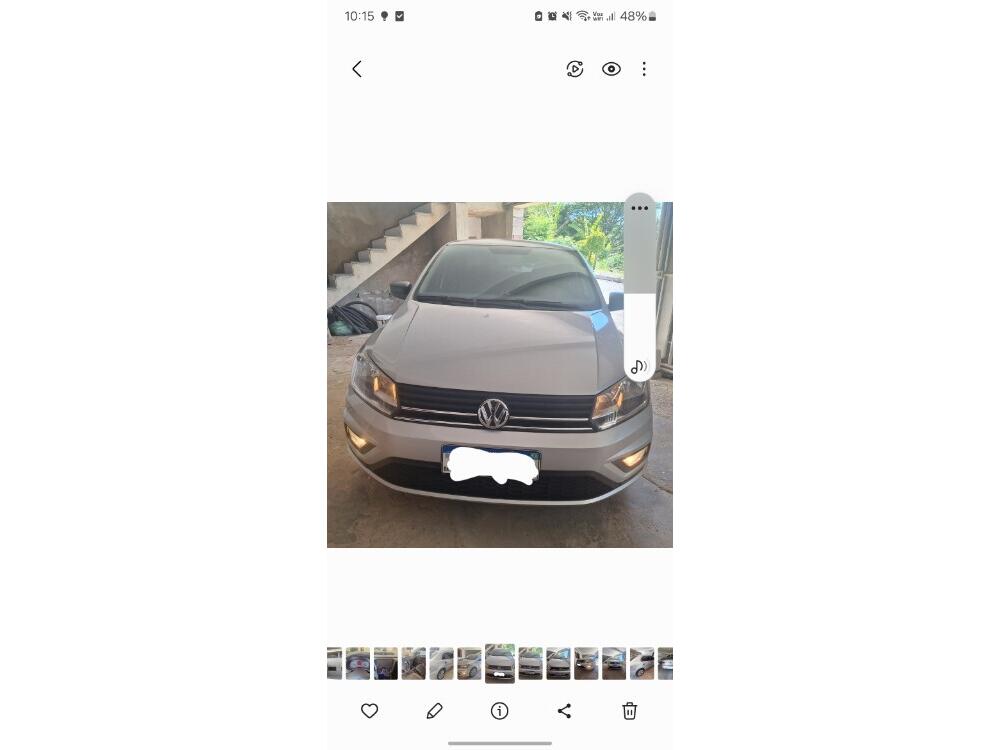1000x750 pixels.
Task: Open the top bar overflow menu
Action: (x=644, y=69)
